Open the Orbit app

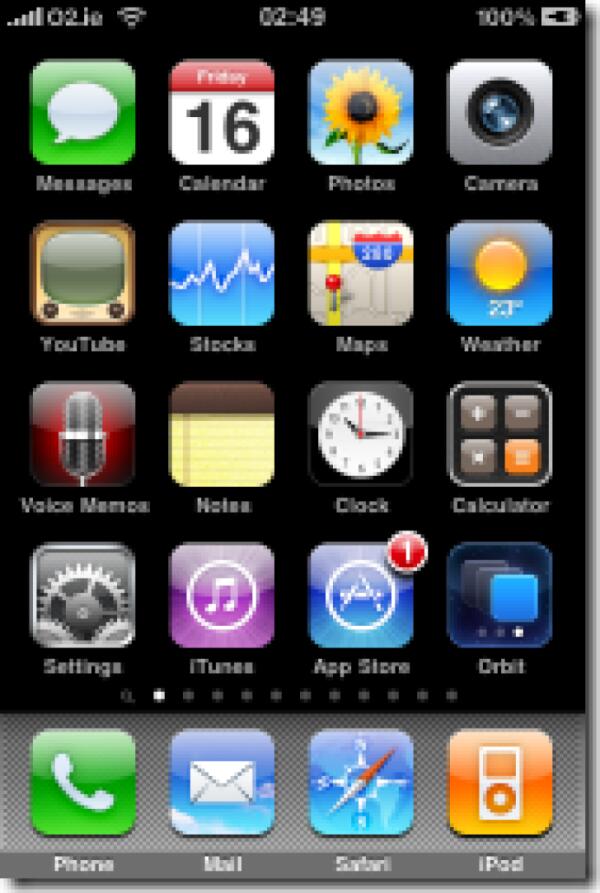pyautogui.click(x=499, y=595)
